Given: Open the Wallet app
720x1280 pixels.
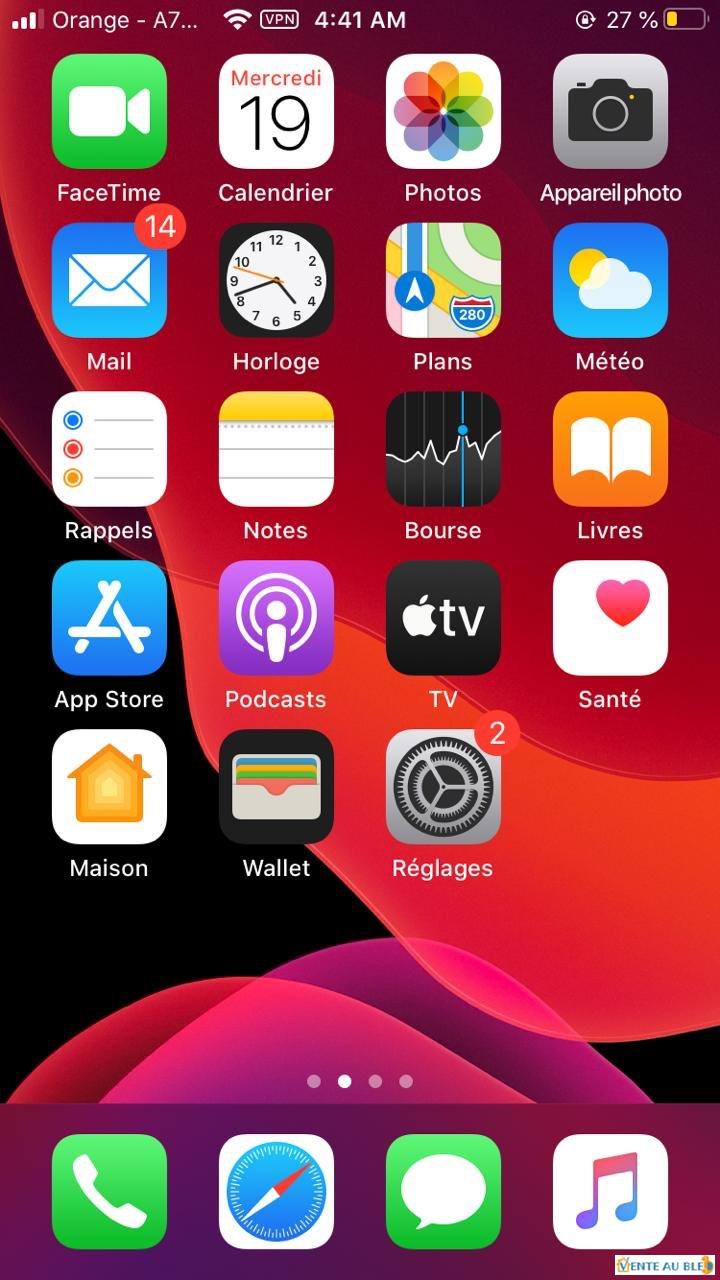Looking at the screenshot, I should point(276,787).
